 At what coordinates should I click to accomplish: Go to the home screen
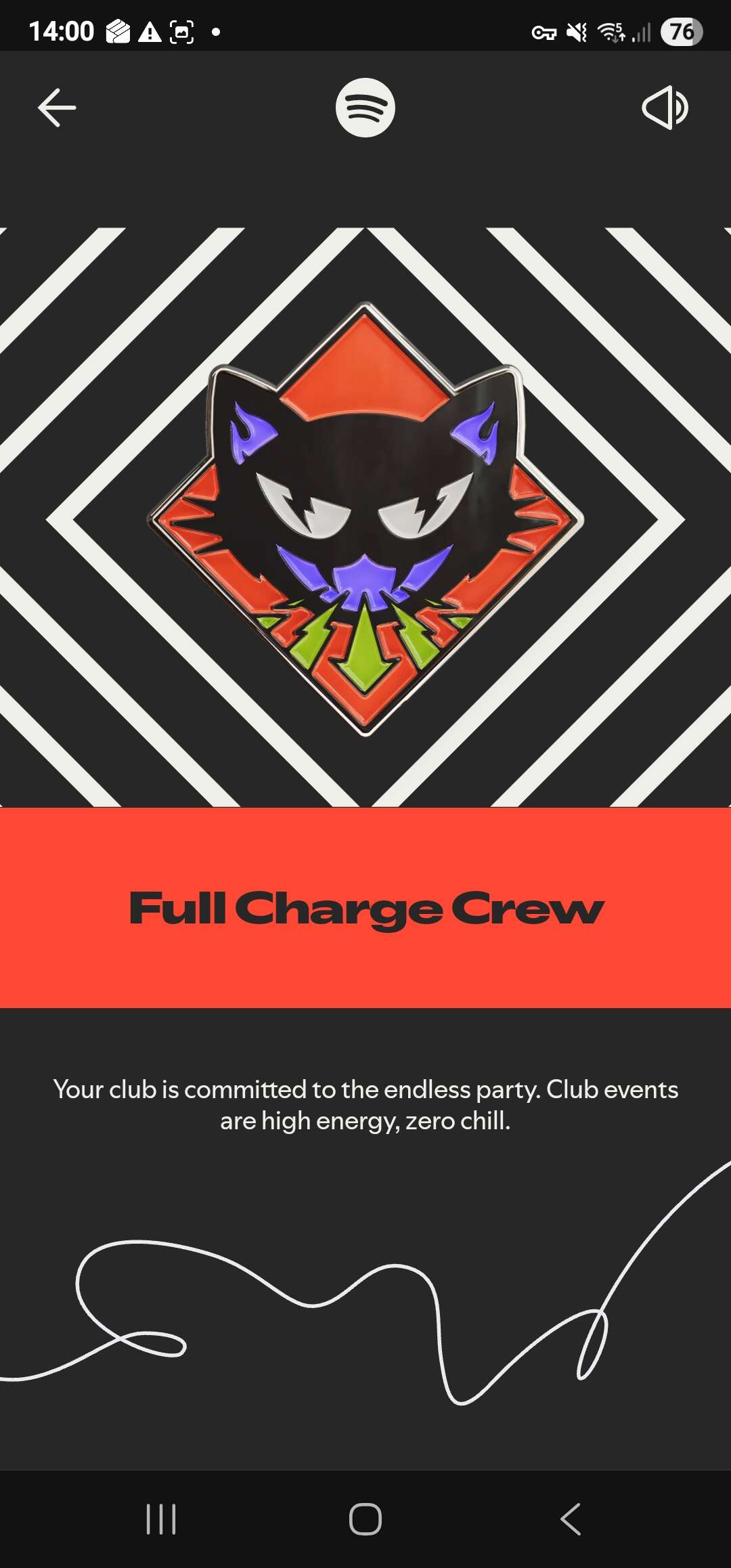tap(365, 1519)
